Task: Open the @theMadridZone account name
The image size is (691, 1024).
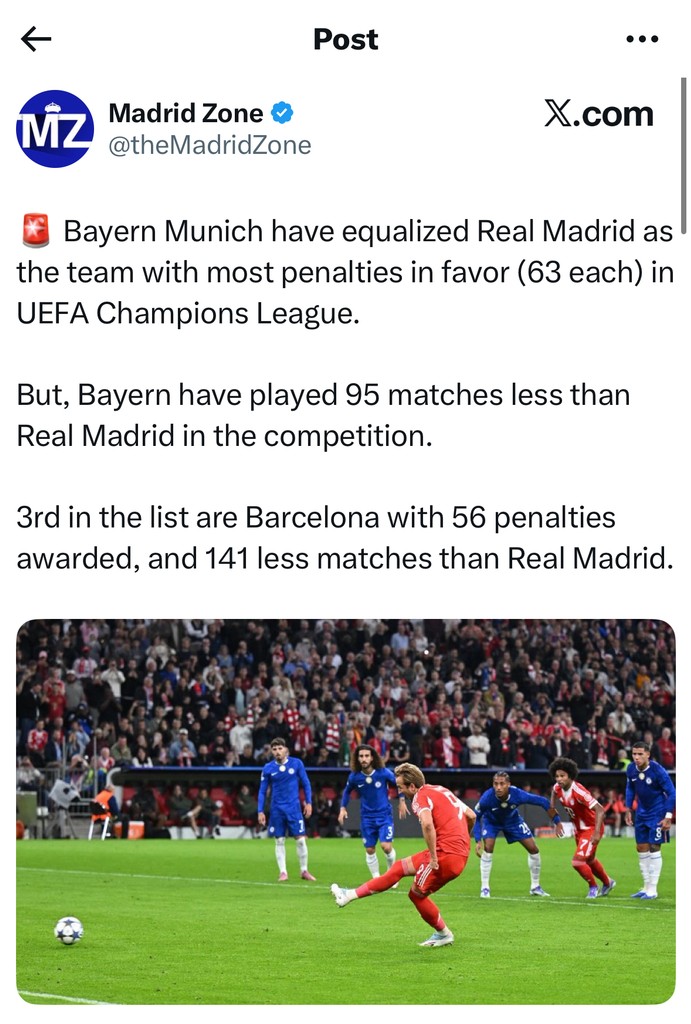Action: coord(209,146)
